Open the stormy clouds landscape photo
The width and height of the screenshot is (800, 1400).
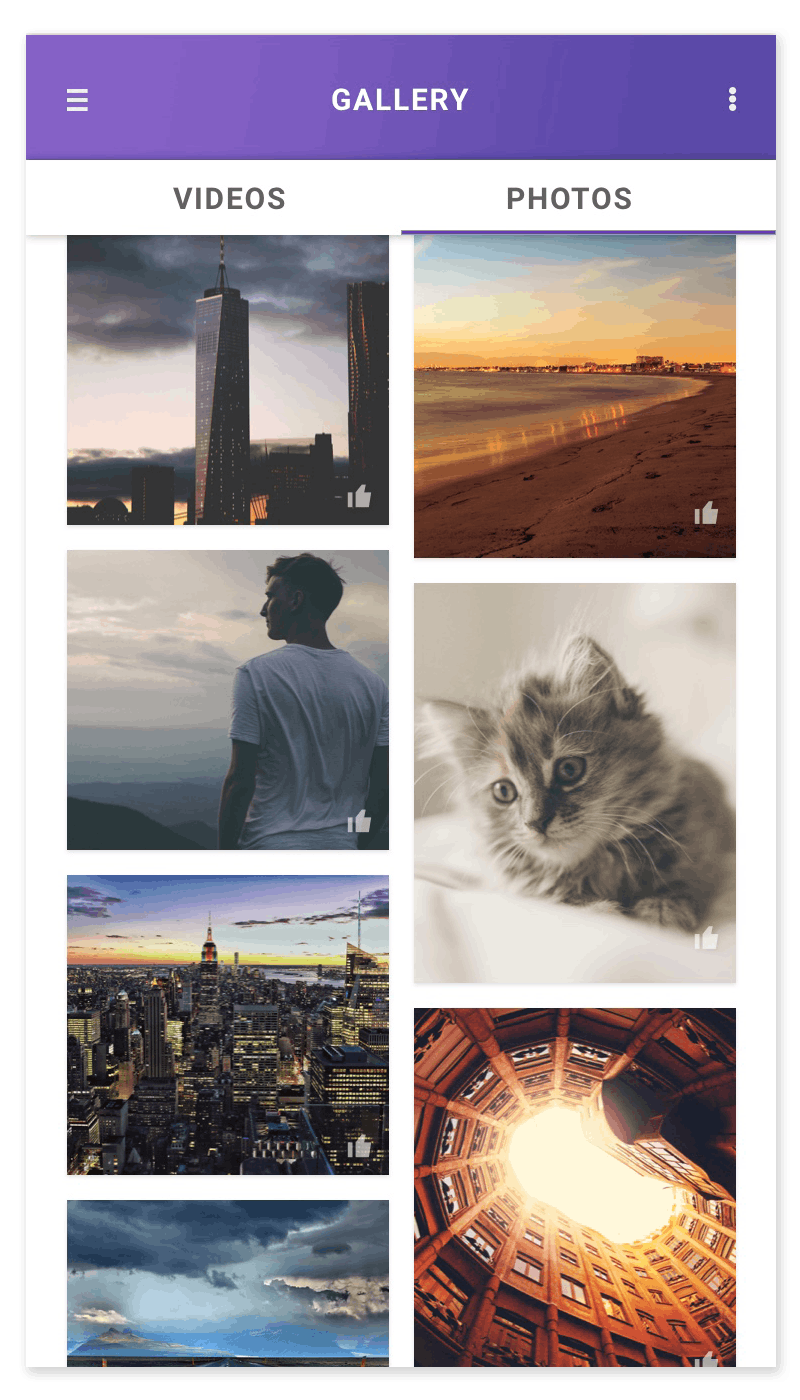click(227, 1282)
